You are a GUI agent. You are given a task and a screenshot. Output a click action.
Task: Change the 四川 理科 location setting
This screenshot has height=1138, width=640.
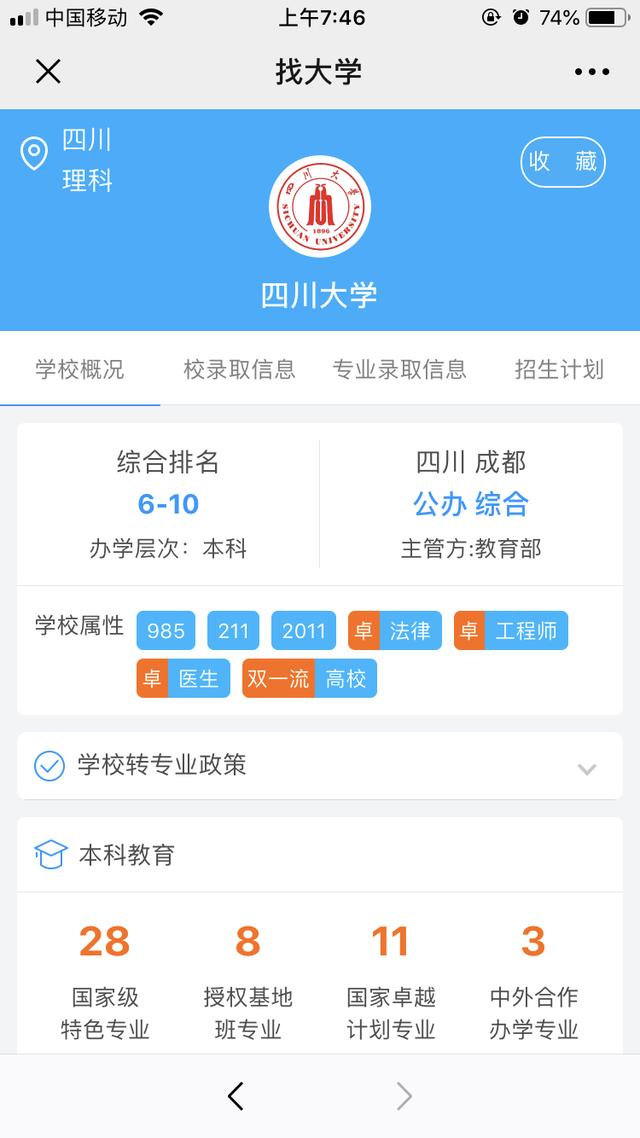67,160
